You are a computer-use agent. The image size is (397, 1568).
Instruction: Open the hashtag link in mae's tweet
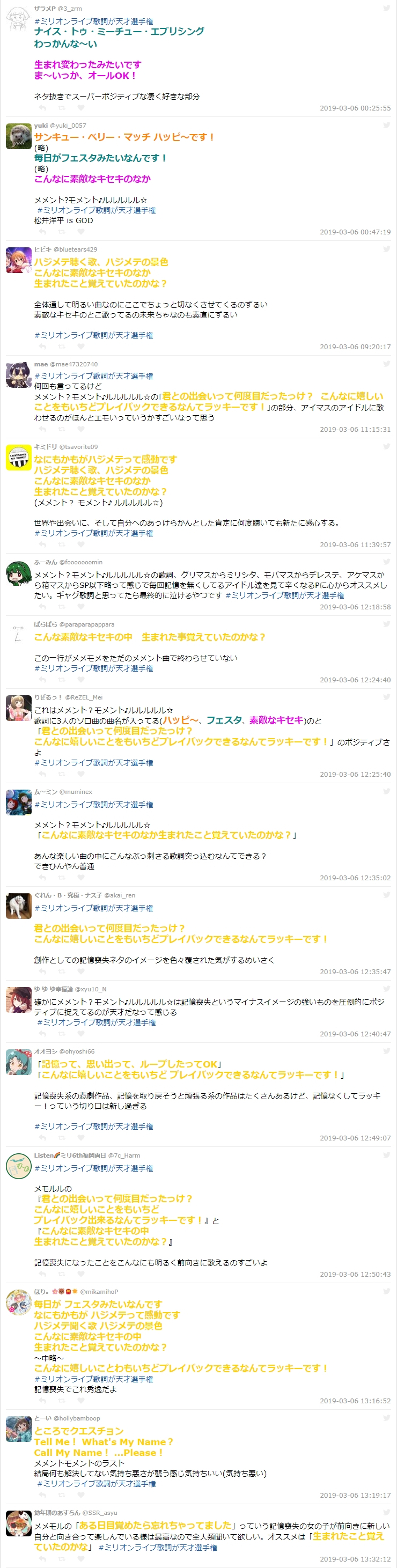click(93, 376)
